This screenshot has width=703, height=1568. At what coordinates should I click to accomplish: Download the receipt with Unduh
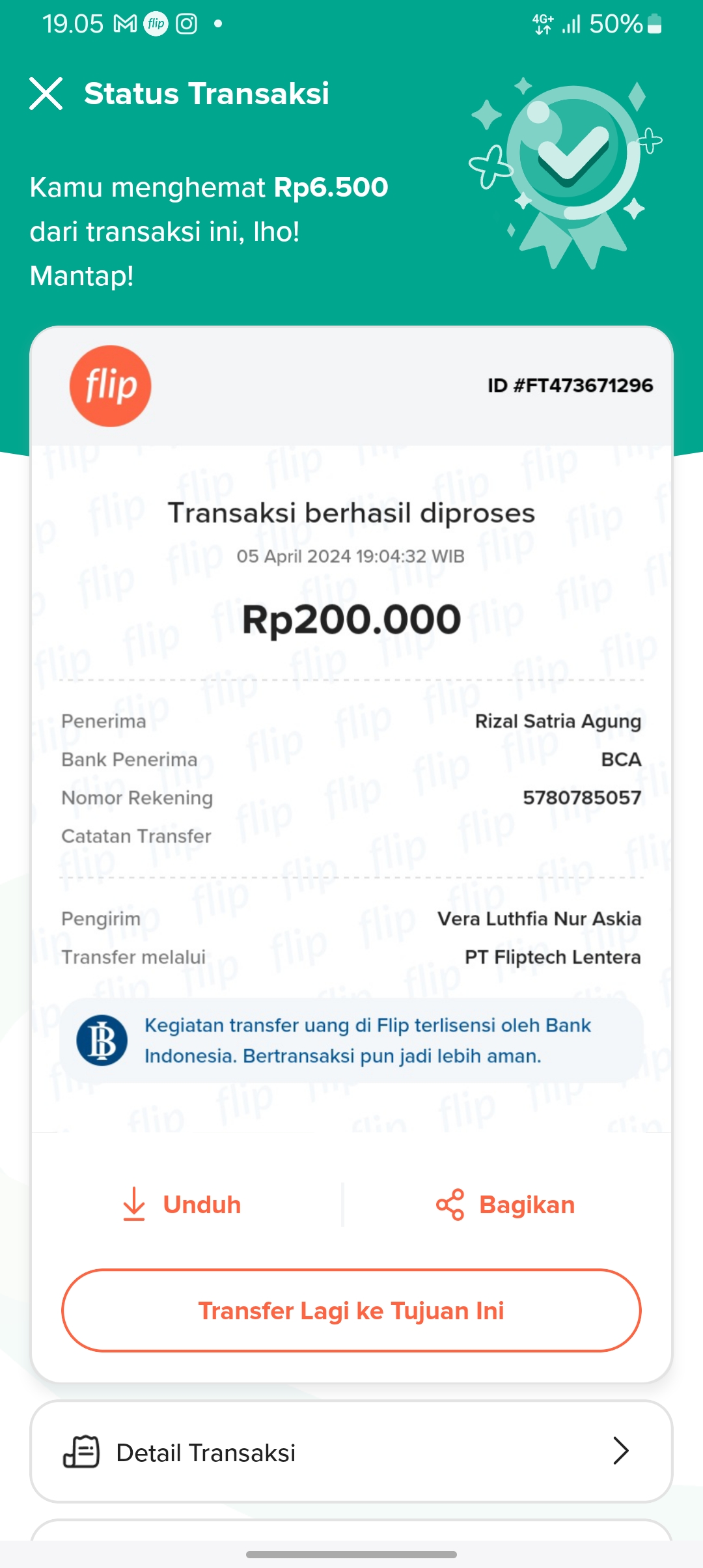(x=182, y=1205)
